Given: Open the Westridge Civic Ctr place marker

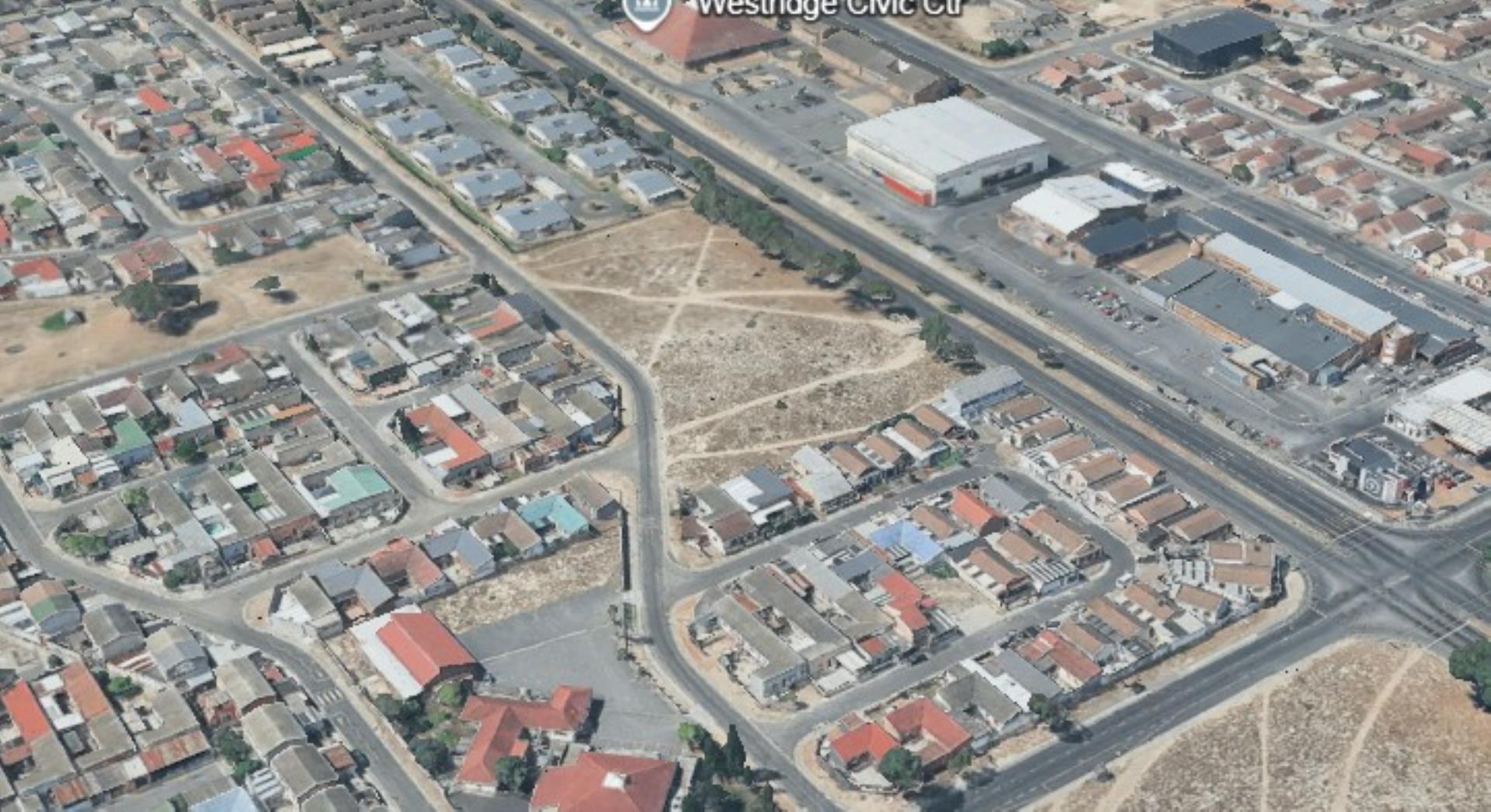Looking at the screenshot, I should pyautogui.click(x=648, y=9).
